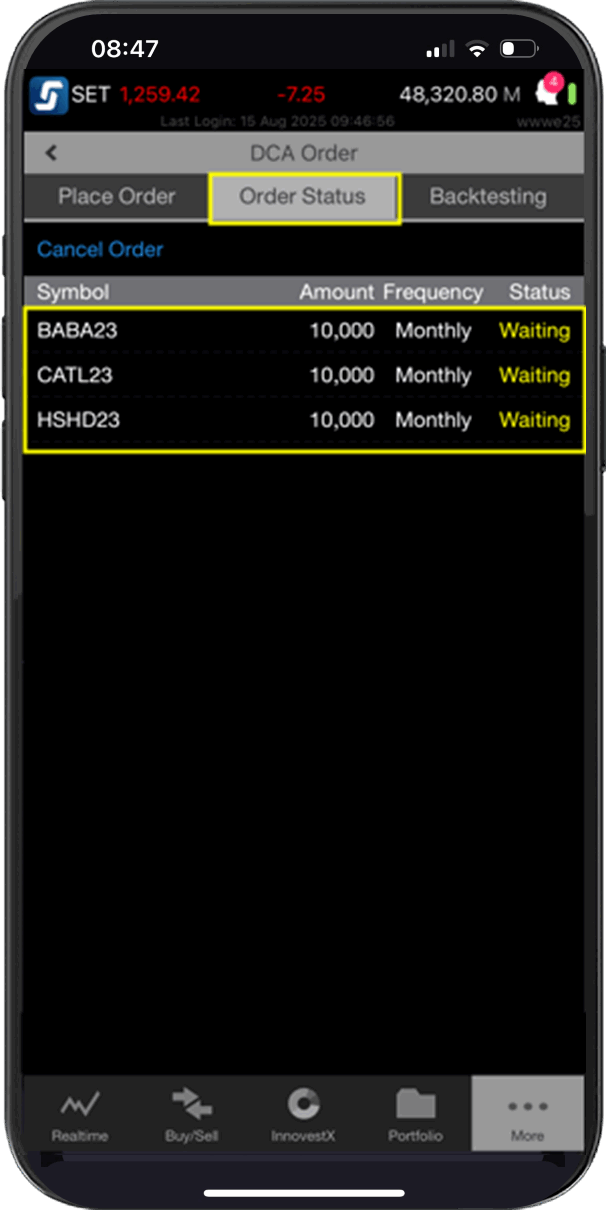
Task: Open the HSHD23 DCA order row
Action: coord(303,421)
